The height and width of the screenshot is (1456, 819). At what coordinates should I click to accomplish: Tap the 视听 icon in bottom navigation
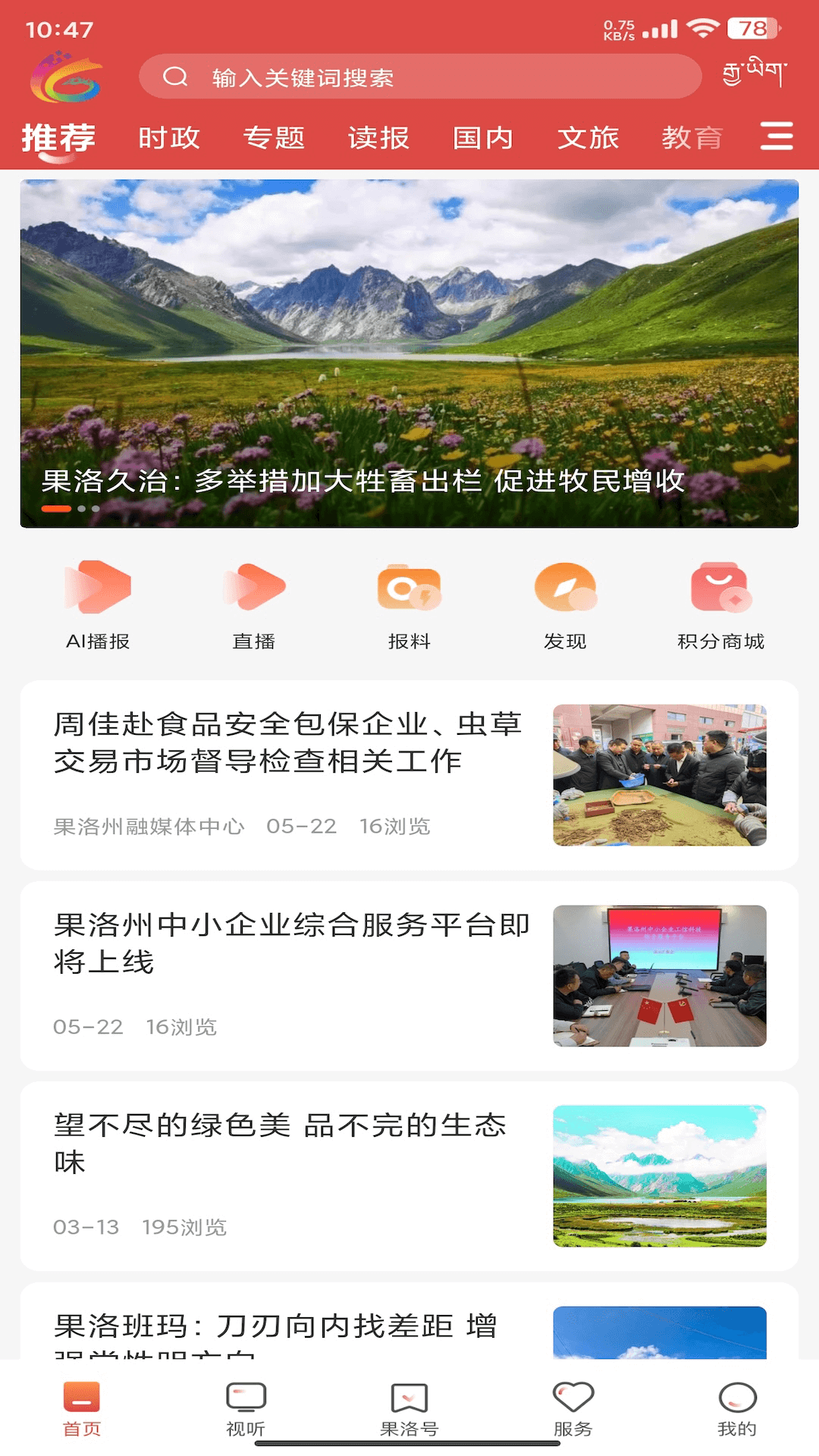(244, 1407)
